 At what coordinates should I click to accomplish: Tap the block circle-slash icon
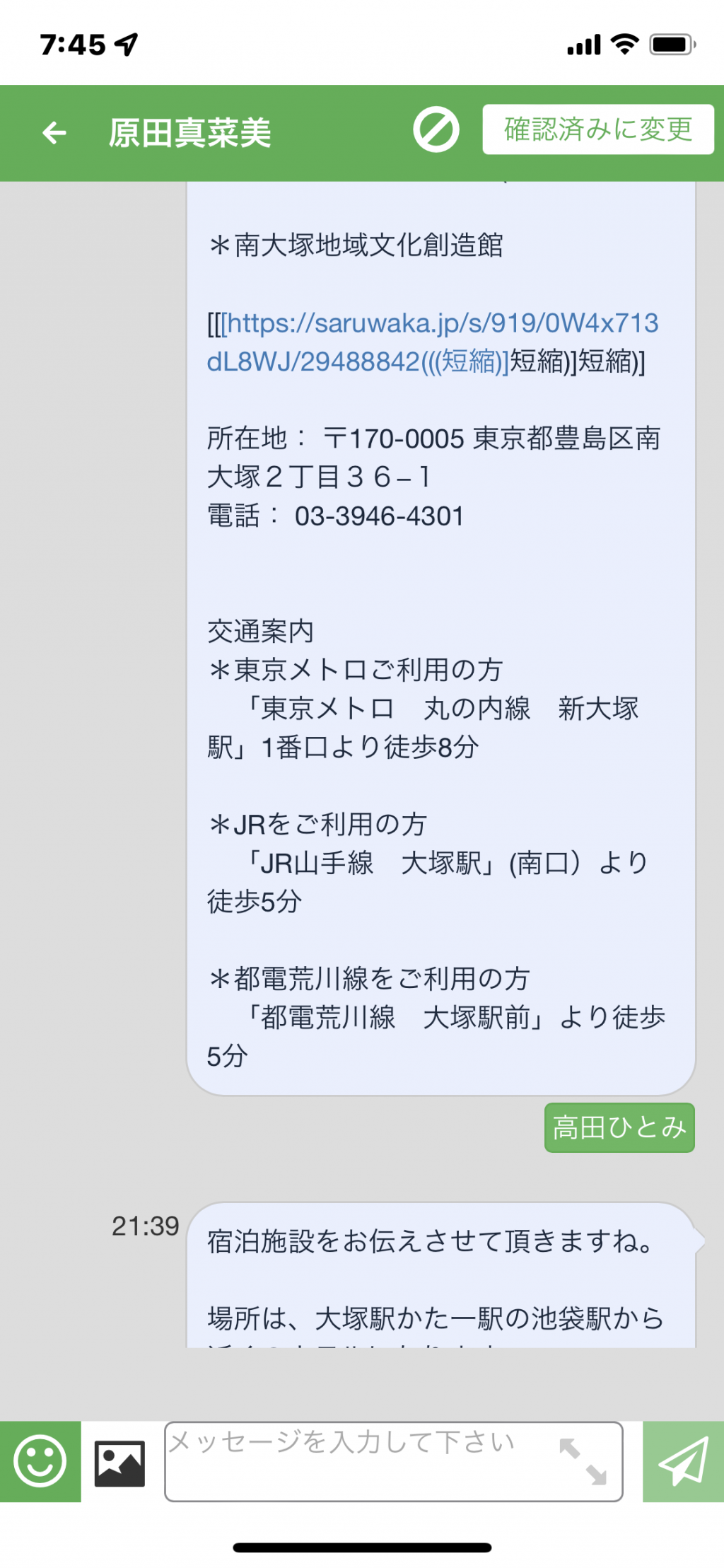pyautogui.click(x=436, y=130)
